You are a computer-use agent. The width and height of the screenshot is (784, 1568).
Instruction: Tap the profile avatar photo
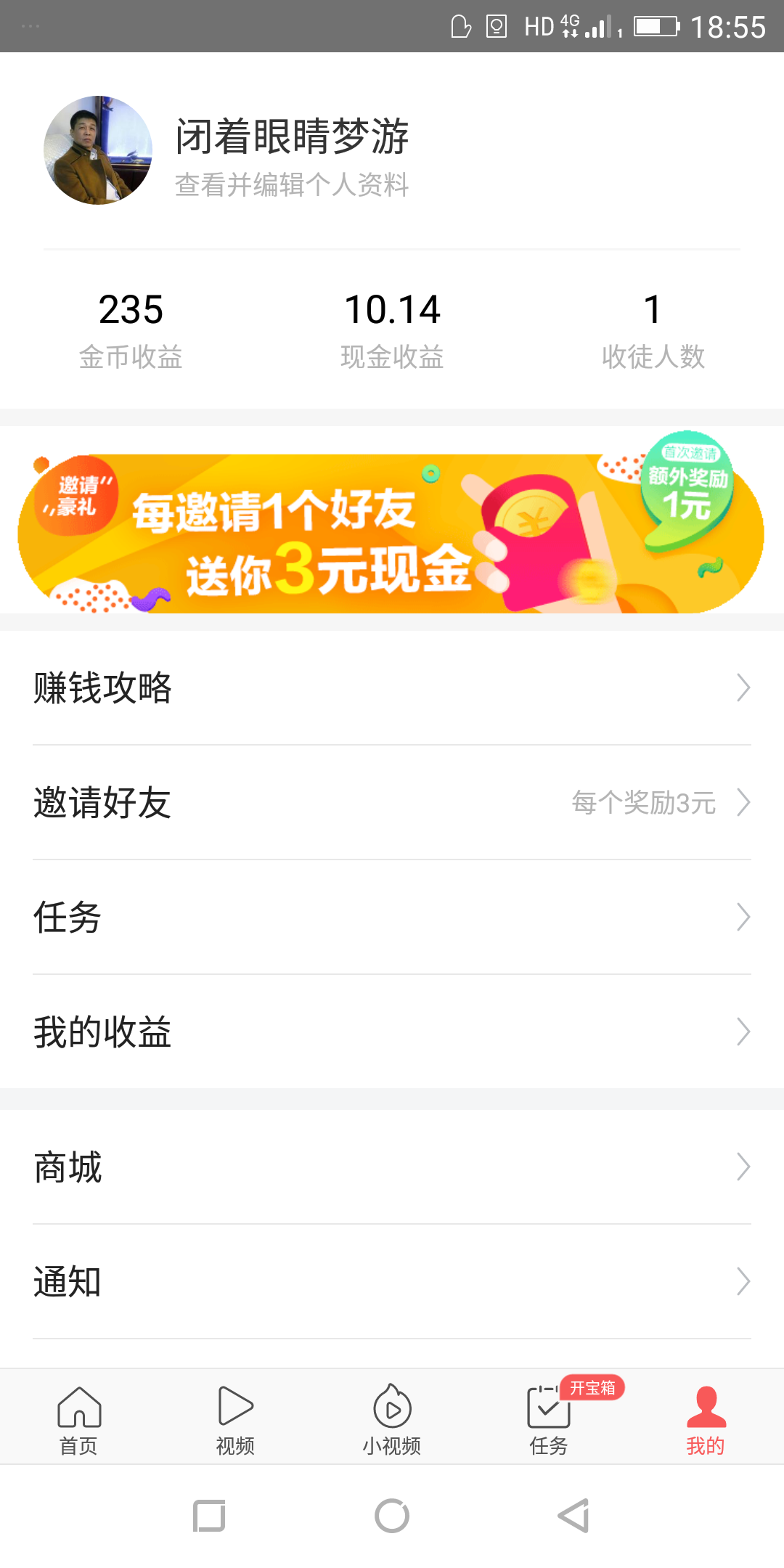98,150
